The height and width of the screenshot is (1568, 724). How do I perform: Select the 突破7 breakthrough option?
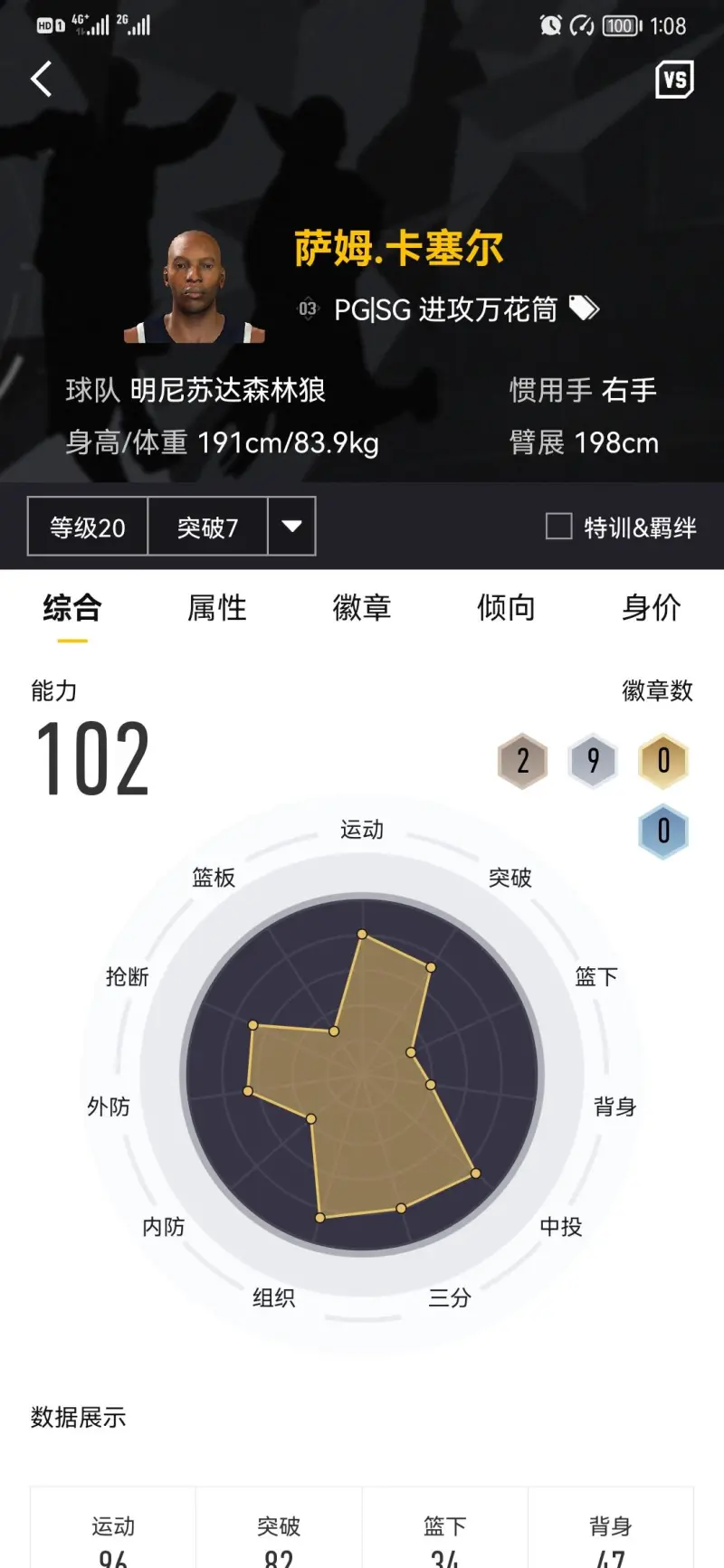click(207, 527)
